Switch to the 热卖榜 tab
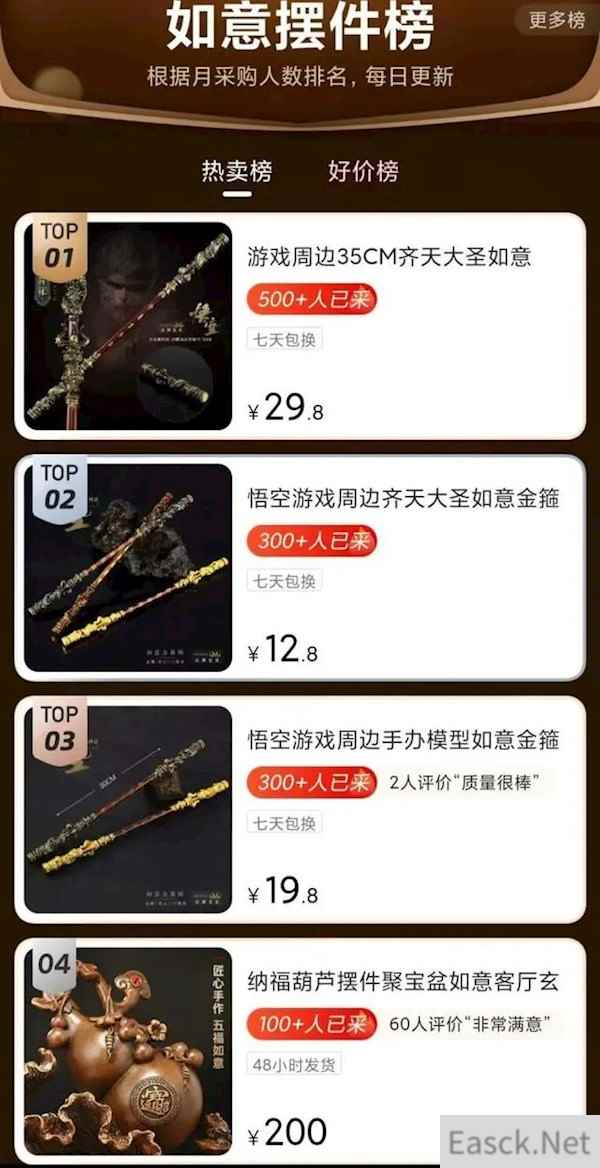Screen dimensions: 600x1168 pyautogui.click(x=236, y=171)
